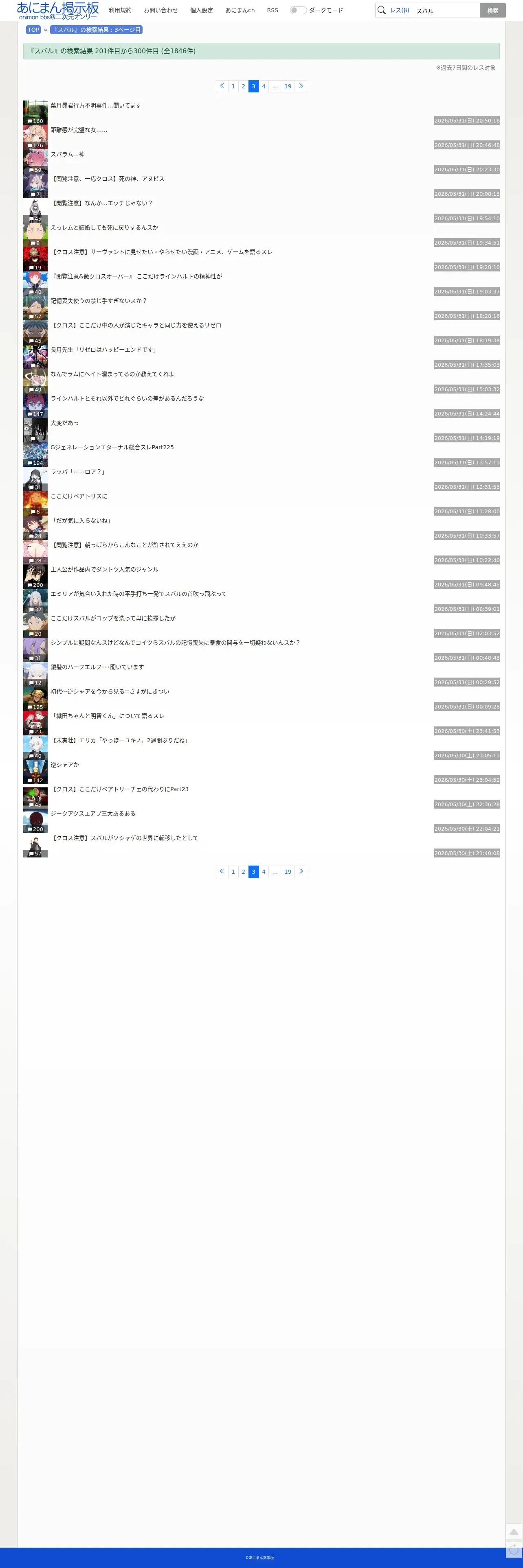Jump to page 19 in top pagination

click(x=288, y=86)
